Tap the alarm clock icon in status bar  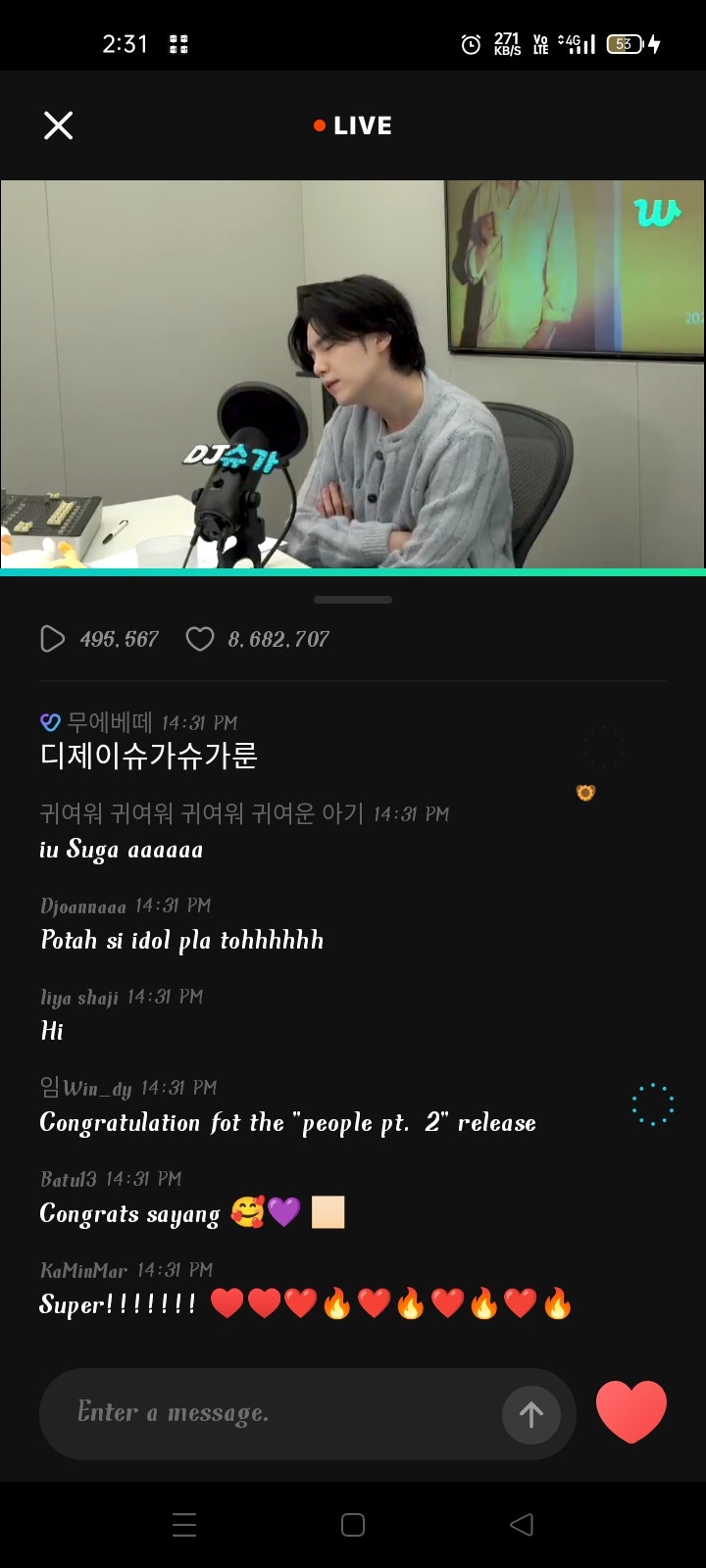[471, 43]
